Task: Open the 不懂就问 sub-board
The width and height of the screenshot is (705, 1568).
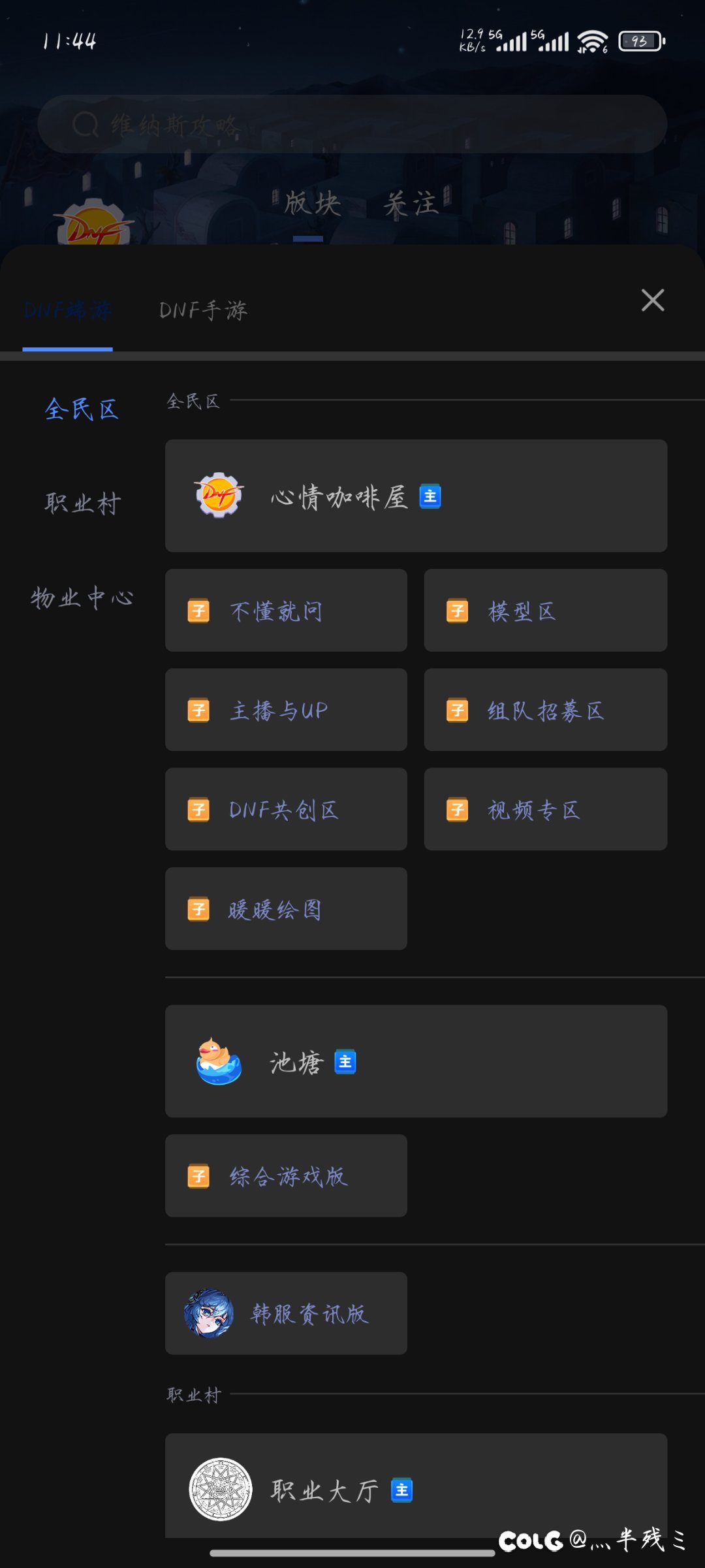Action: point(286,610)
